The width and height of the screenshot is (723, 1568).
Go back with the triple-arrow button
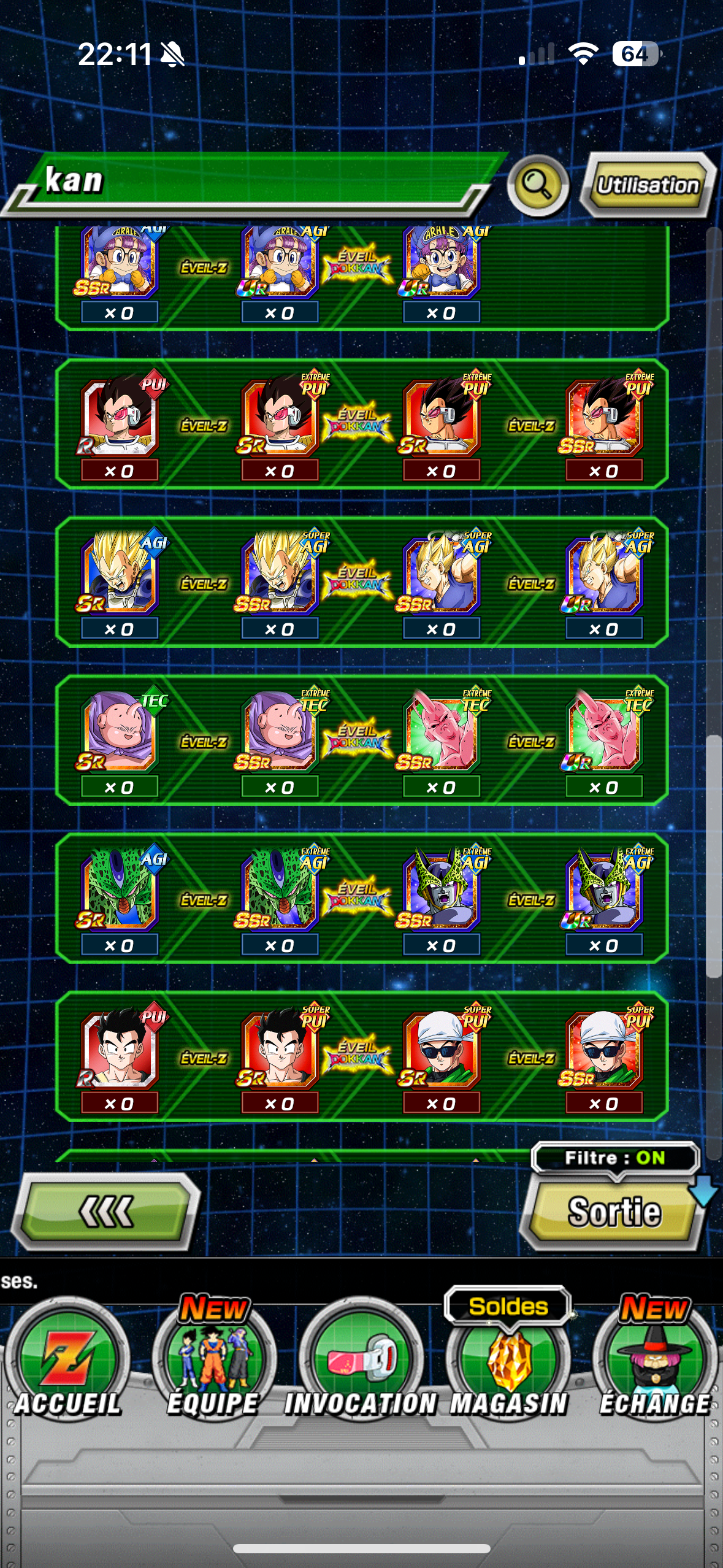[x=105, y=1212]
